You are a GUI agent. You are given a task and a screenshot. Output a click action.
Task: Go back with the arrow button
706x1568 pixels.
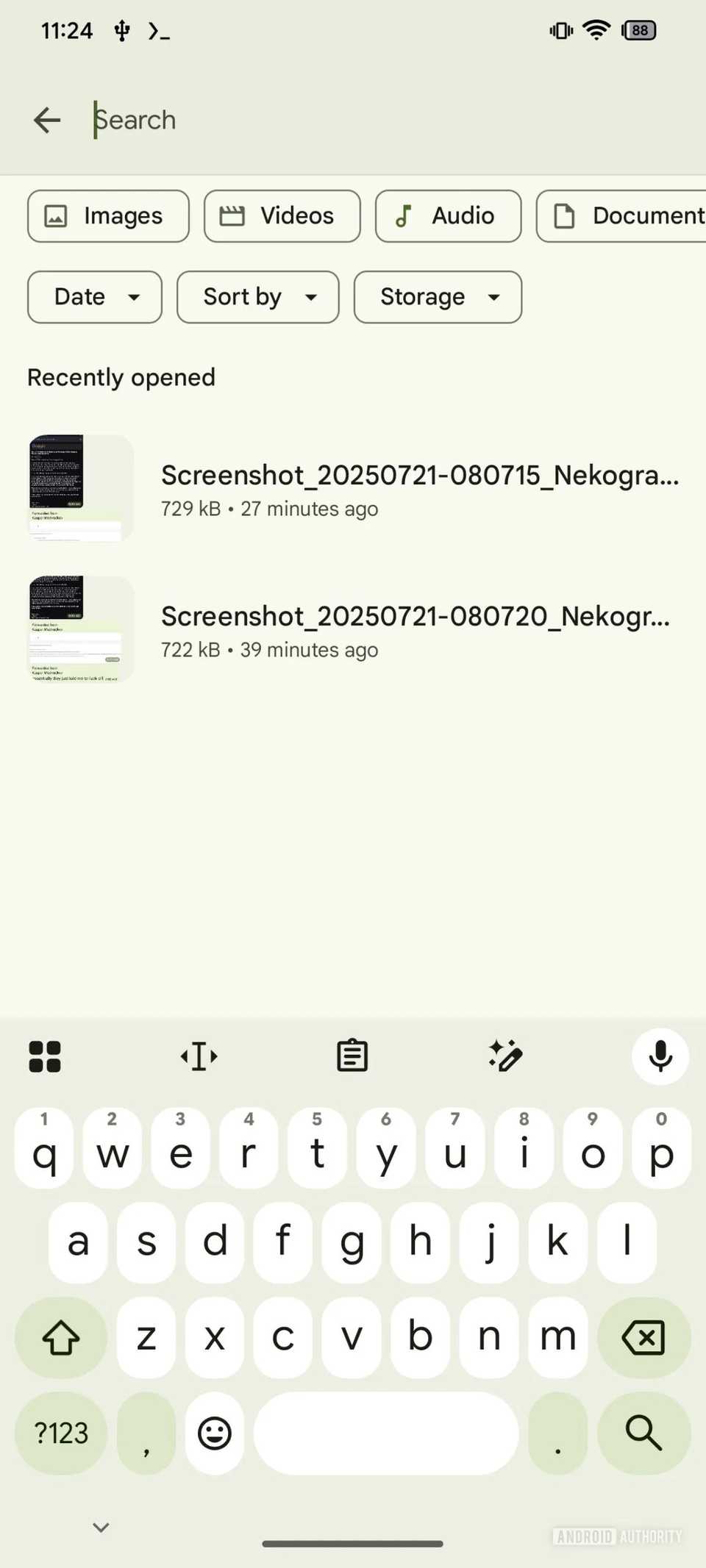pos(46,119)
